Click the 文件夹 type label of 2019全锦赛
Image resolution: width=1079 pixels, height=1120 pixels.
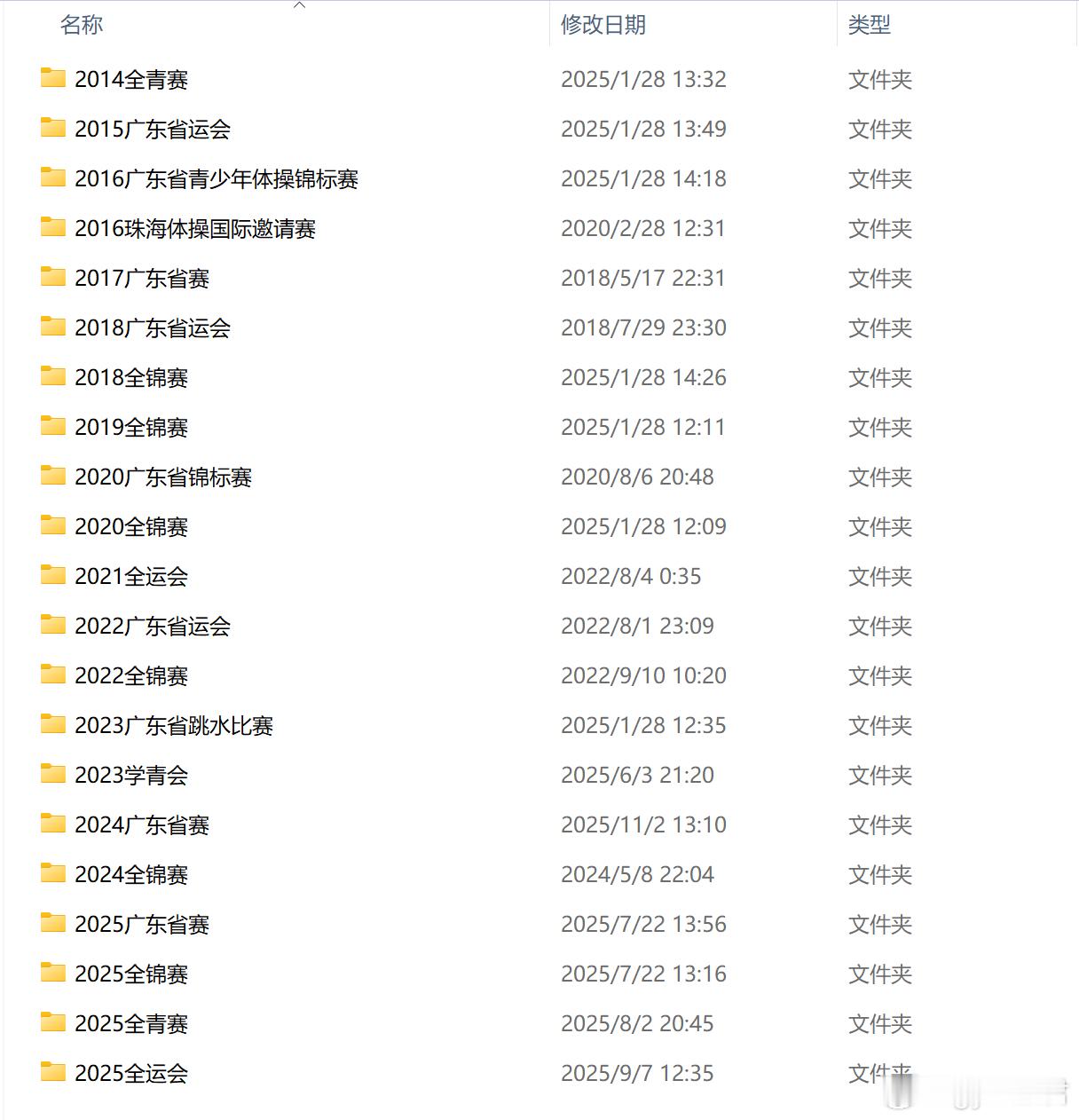[x=878, y=426]
